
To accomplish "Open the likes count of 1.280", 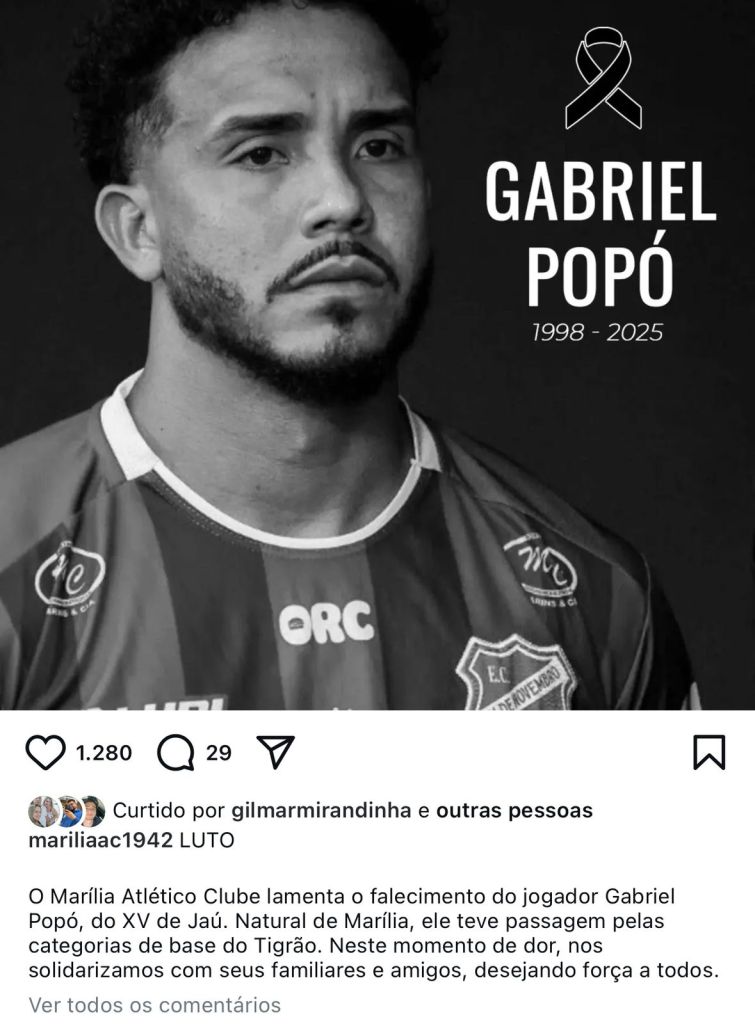I will [104, 753].
